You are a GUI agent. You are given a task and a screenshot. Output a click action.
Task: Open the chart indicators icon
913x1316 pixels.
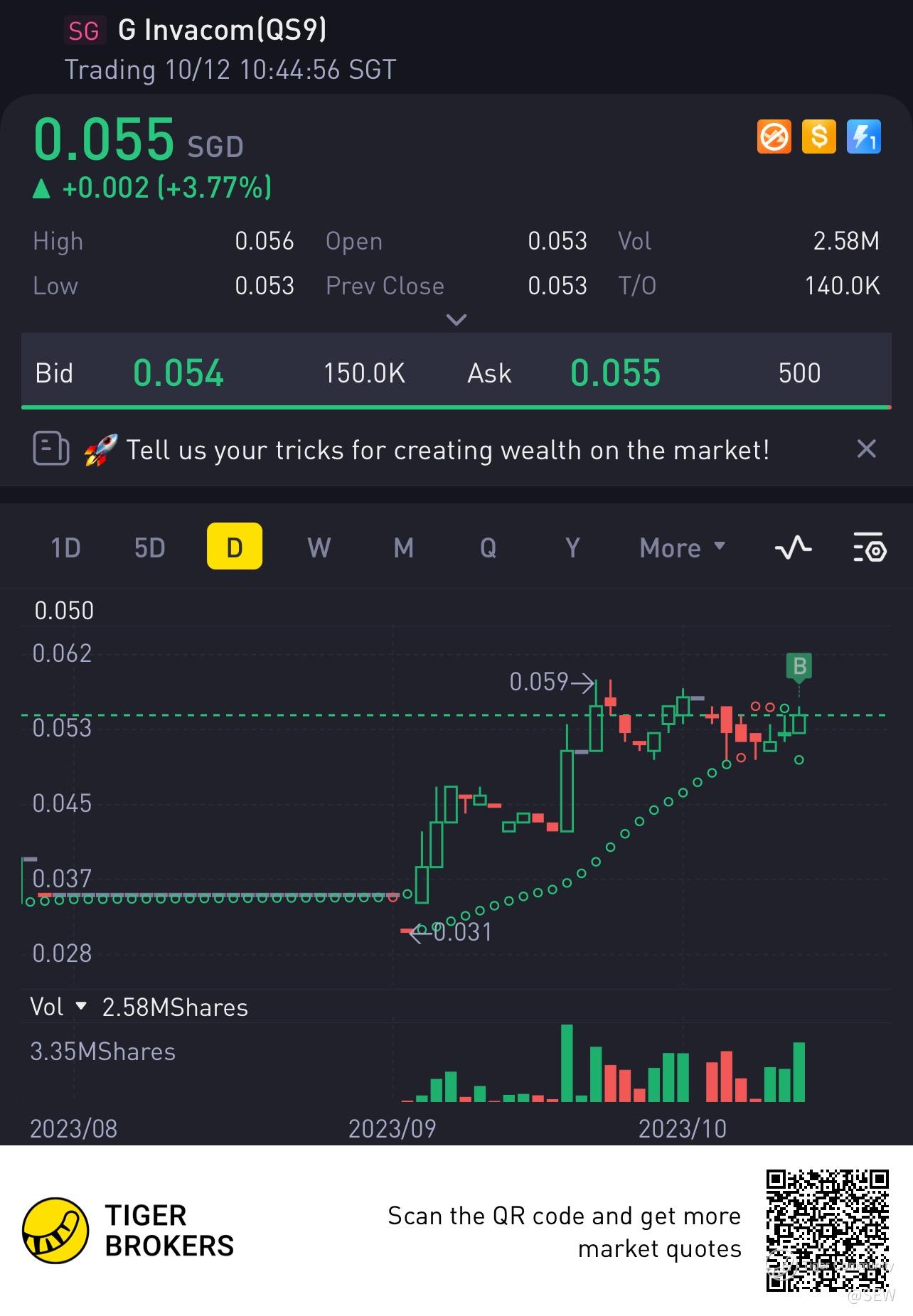click(x=793, y=547)
